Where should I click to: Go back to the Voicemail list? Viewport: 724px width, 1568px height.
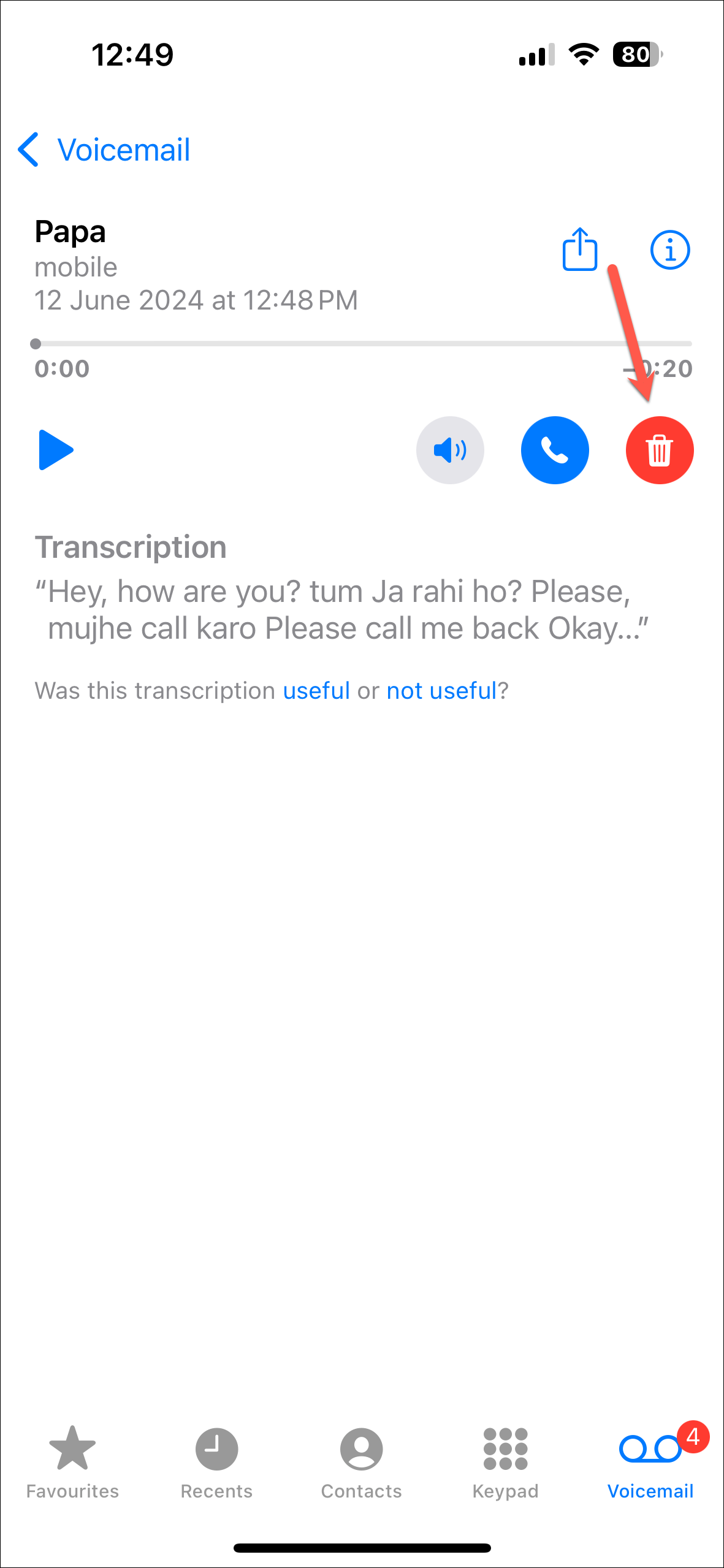pyautogui.click(x=104, y=150)
